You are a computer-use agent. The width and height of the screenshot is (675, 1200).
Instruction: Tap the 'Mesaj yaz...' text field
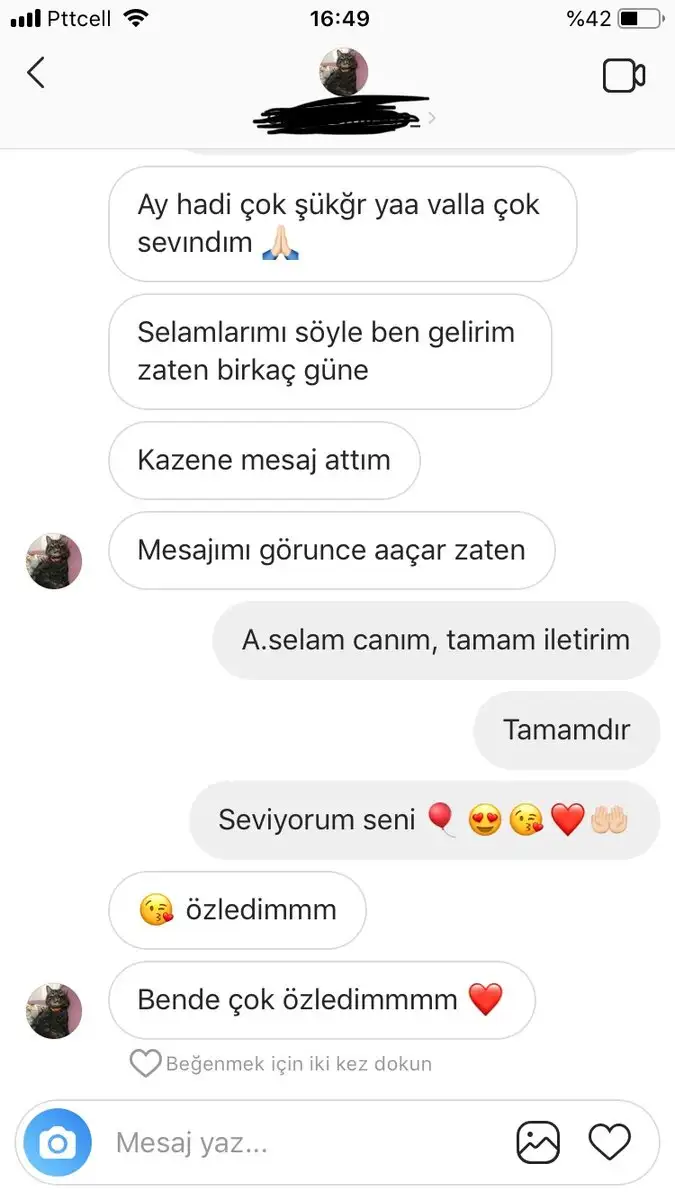(x=300, y=1142)
